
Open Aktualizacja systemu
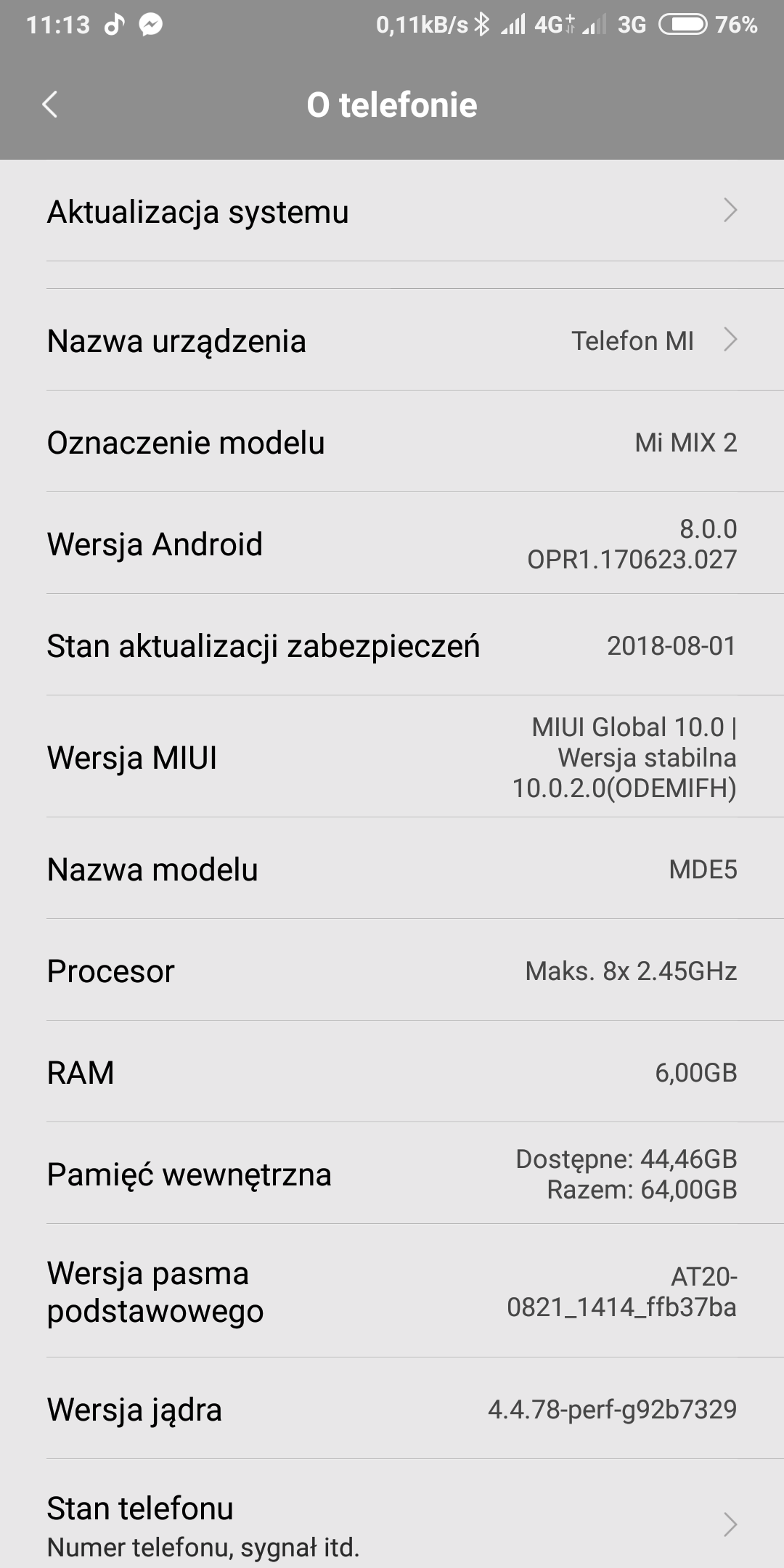(392, 211)
